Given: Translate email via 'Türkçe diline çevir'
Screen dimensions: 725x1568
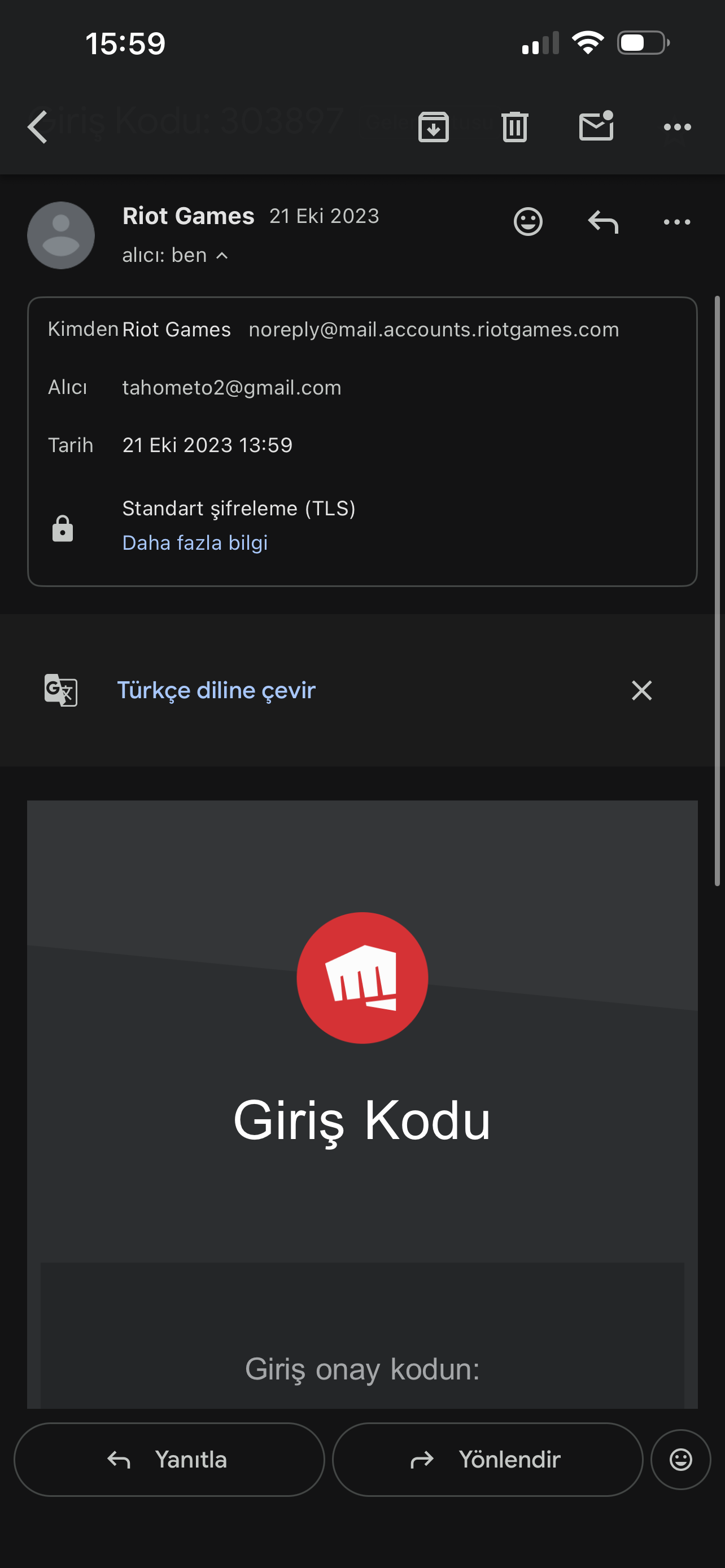Looking at the screenshot, I should coord(216,690).
